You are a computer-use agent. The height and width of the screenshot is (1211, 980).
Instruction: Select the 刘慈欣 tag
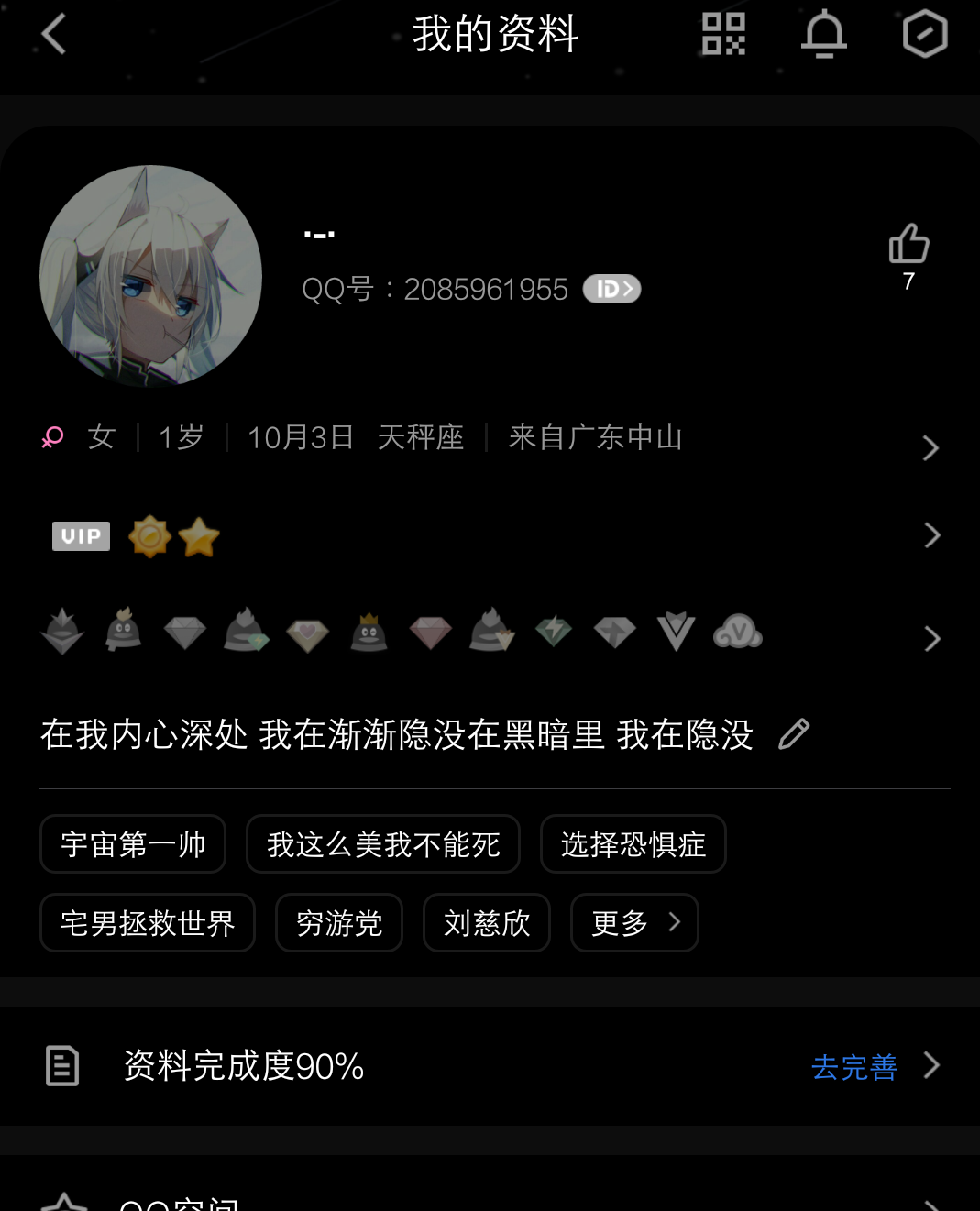(487, 923)
